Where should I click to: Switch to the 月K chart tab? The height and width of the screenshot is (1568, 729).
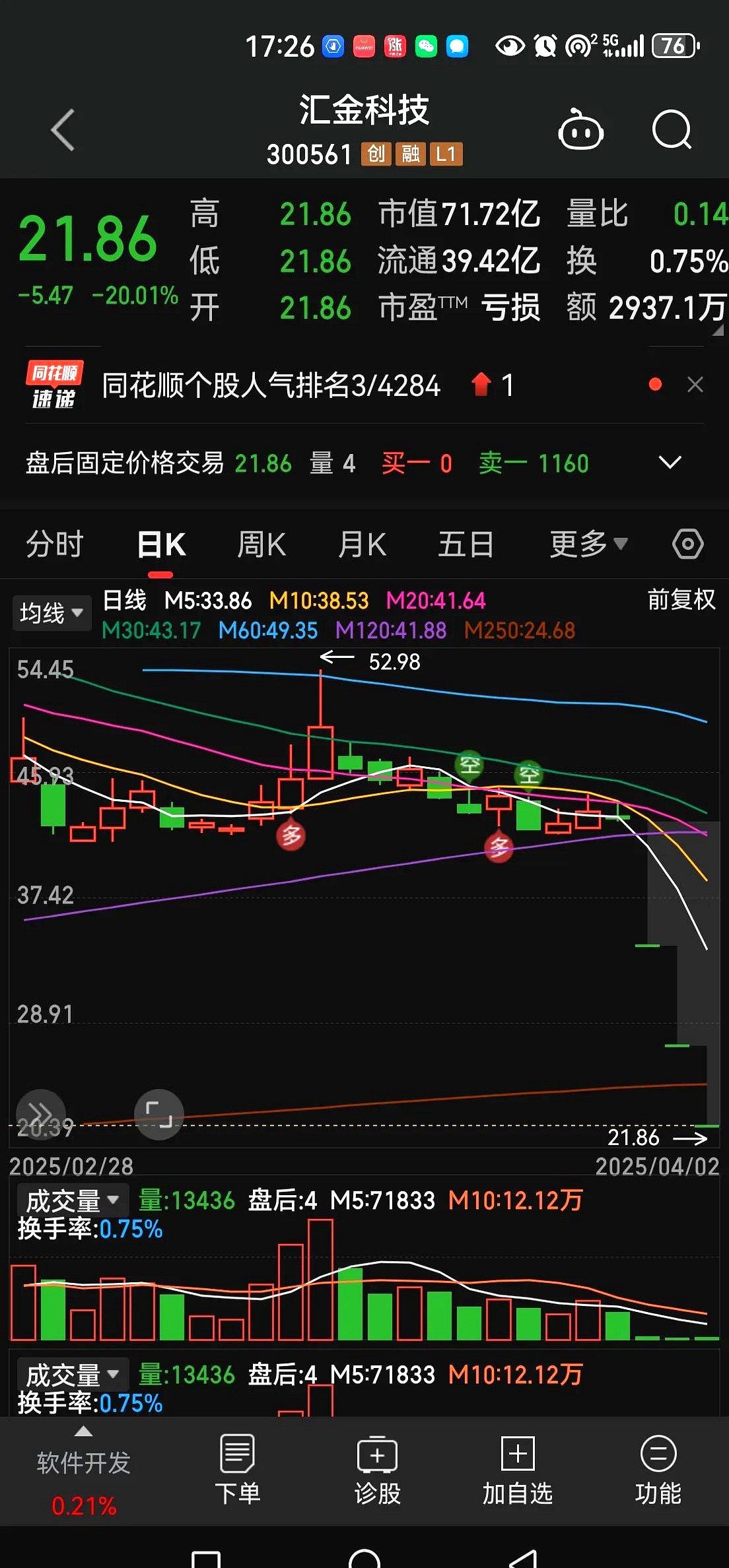[x=362, y=545]
